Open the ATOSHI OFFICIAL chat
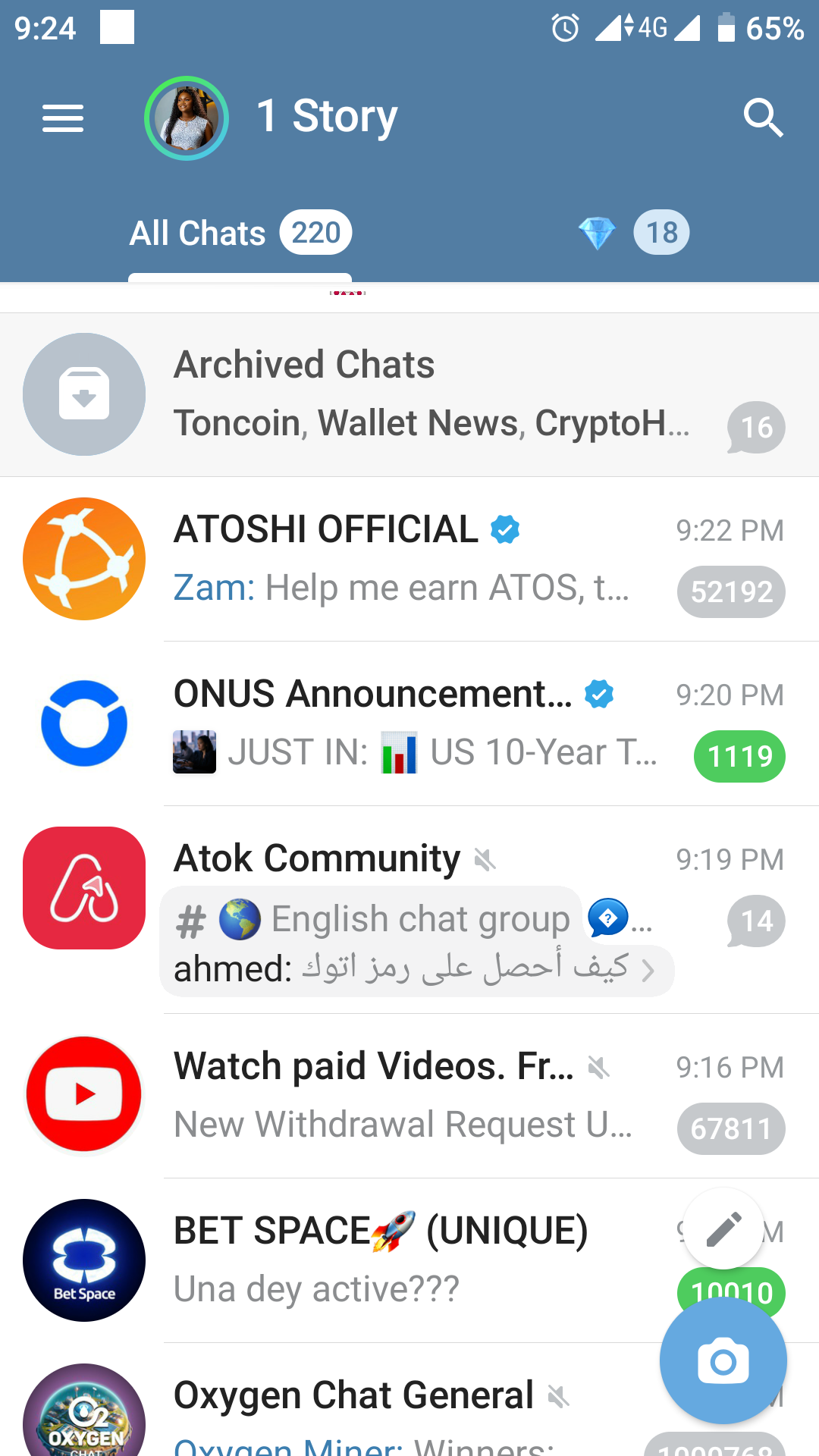This screenshot has height=1456, width=819. [409, 559]
